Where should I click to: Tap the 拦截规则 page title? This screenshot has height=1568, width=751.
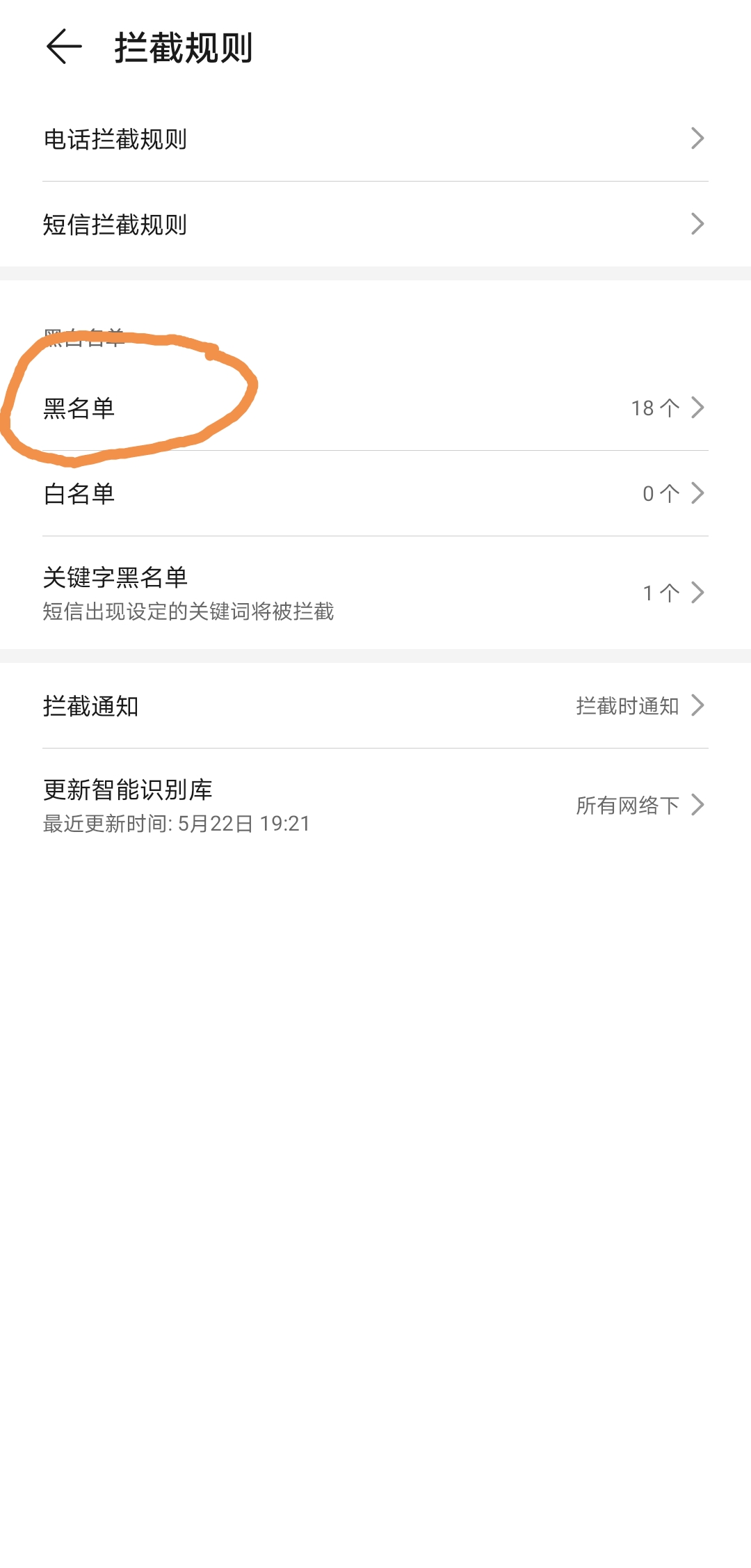click(184, 47)
